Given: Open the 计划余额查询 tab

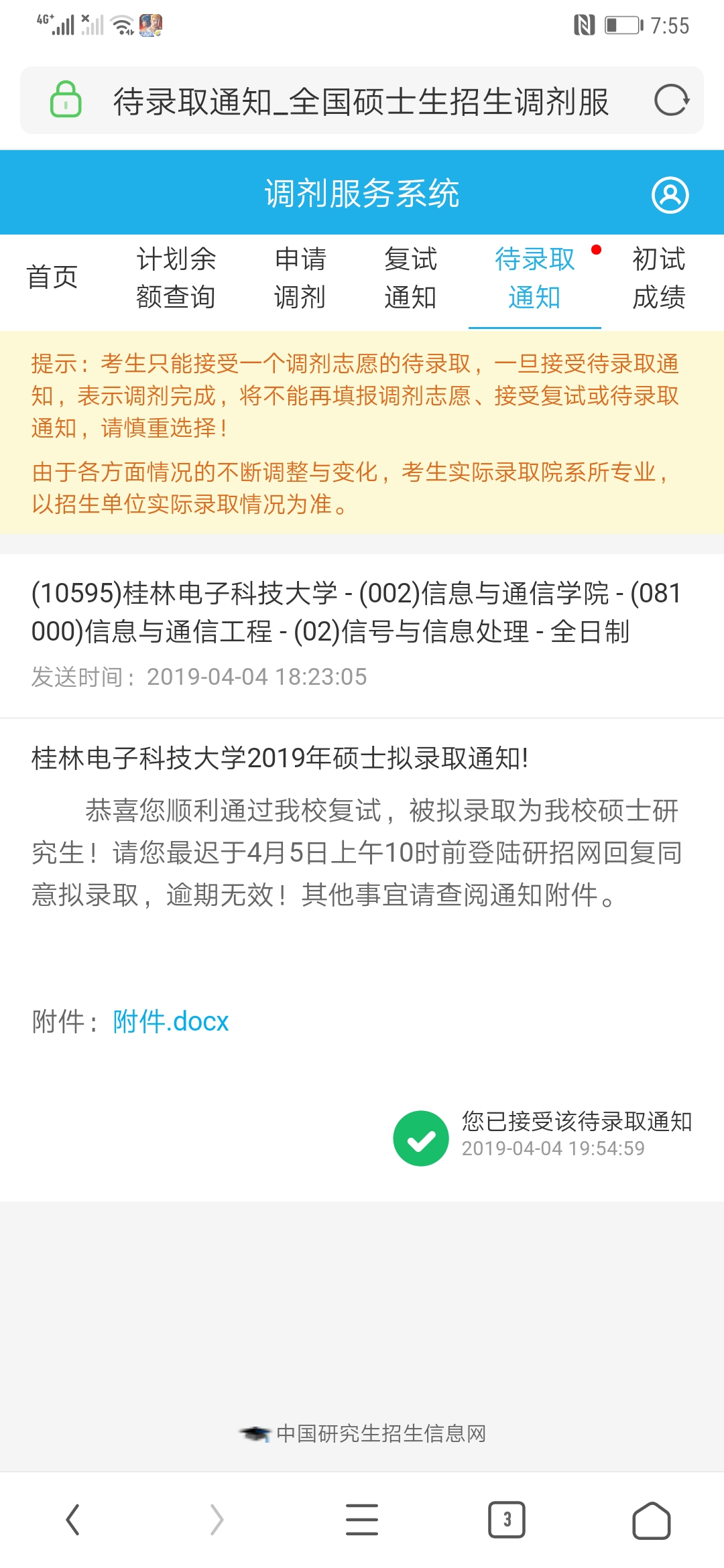Looking at the screenshot, I should [176, 277].
